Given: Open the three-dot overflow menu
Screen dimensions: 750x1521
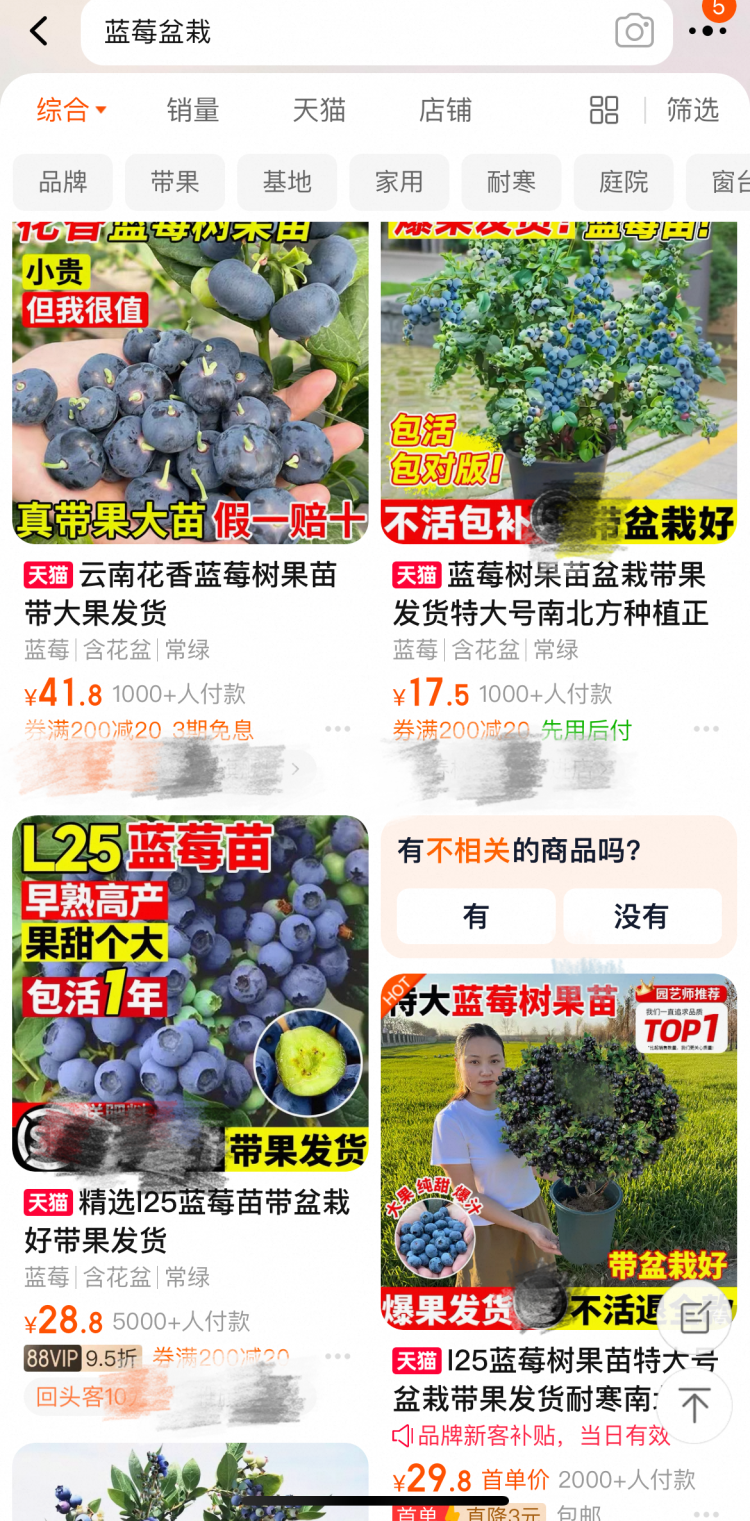Looking at the screenshot, I should coord(707,31).
